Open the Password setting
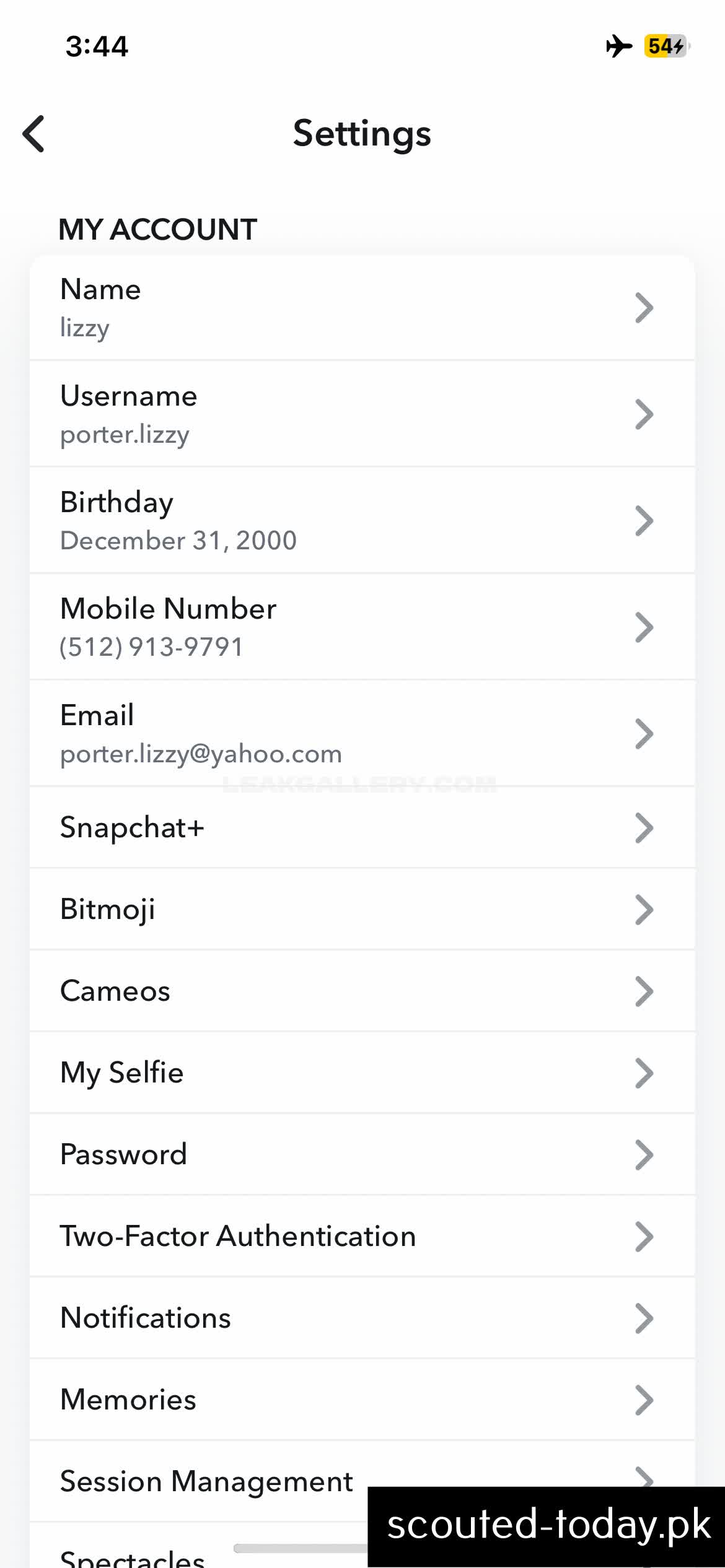Screen dimensions: 725x1568 [x=362, y=1155]
